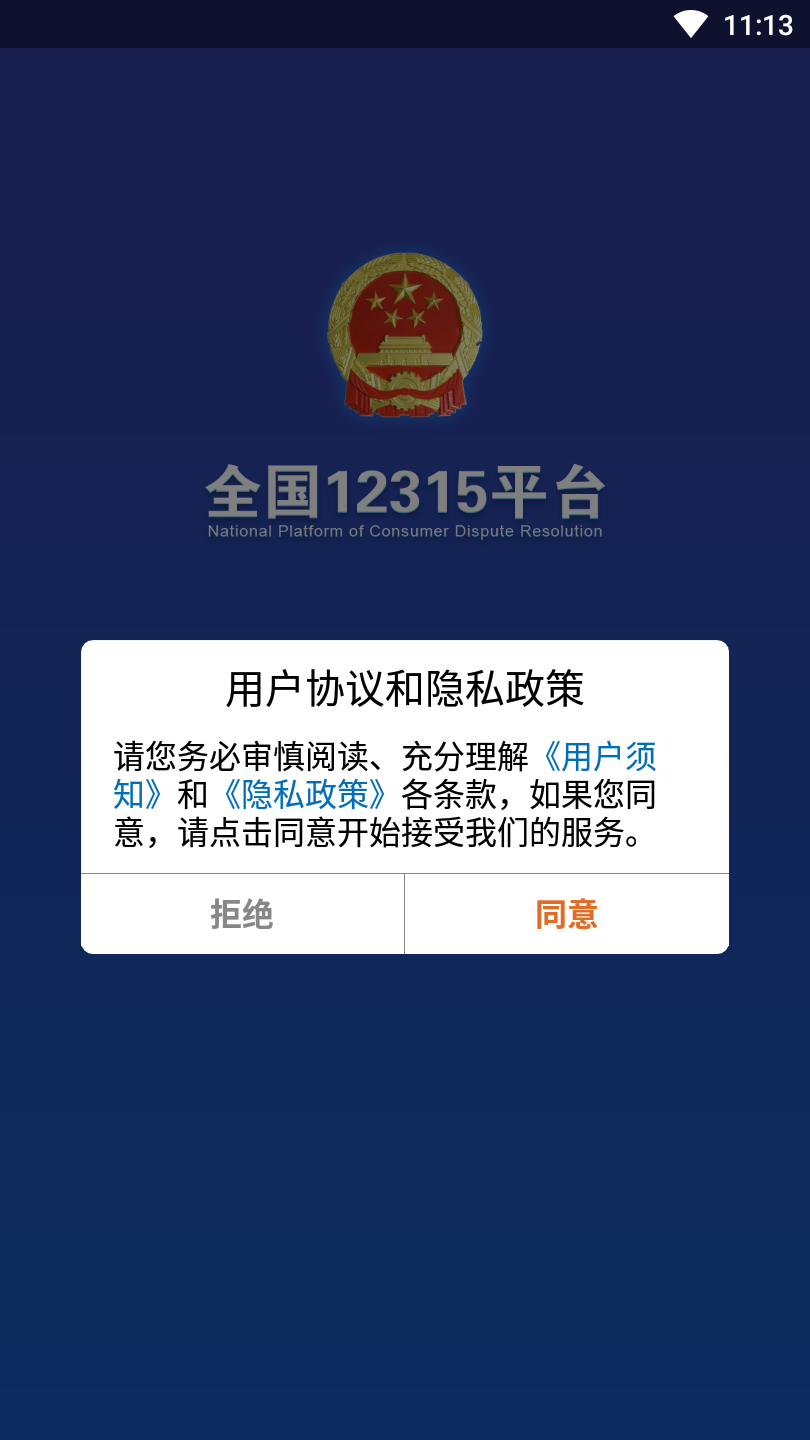Viewport: 810px width, 1440px height.
Task: Tap the national emblem logo
Action: pyautogui.click(x=404, y=335)
